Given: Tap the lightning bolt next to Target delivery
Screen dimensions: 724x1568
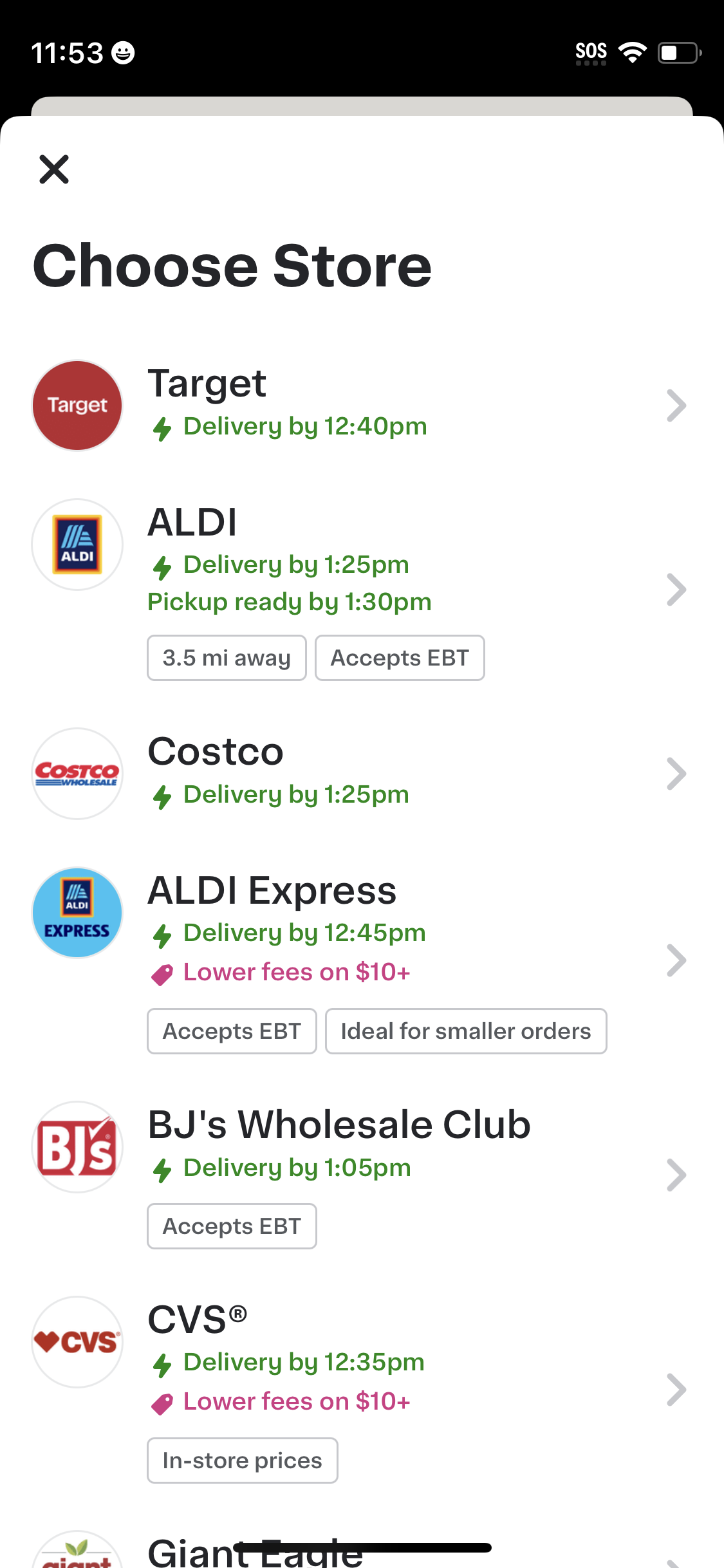Looking at the screenshot, I should 163,427.
